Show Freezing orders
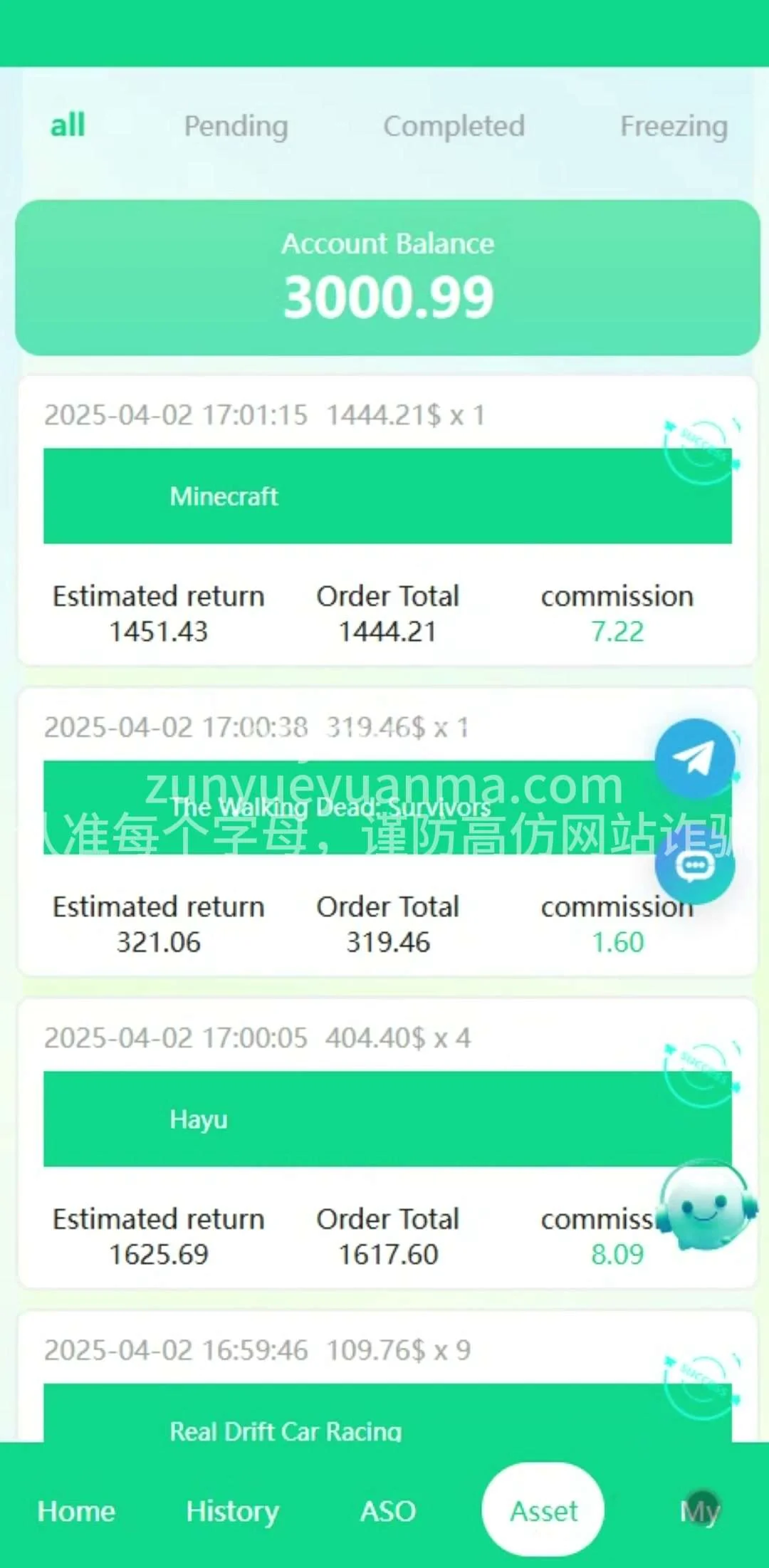Viewport: 769px width, 1568px height. coord(674,126)
